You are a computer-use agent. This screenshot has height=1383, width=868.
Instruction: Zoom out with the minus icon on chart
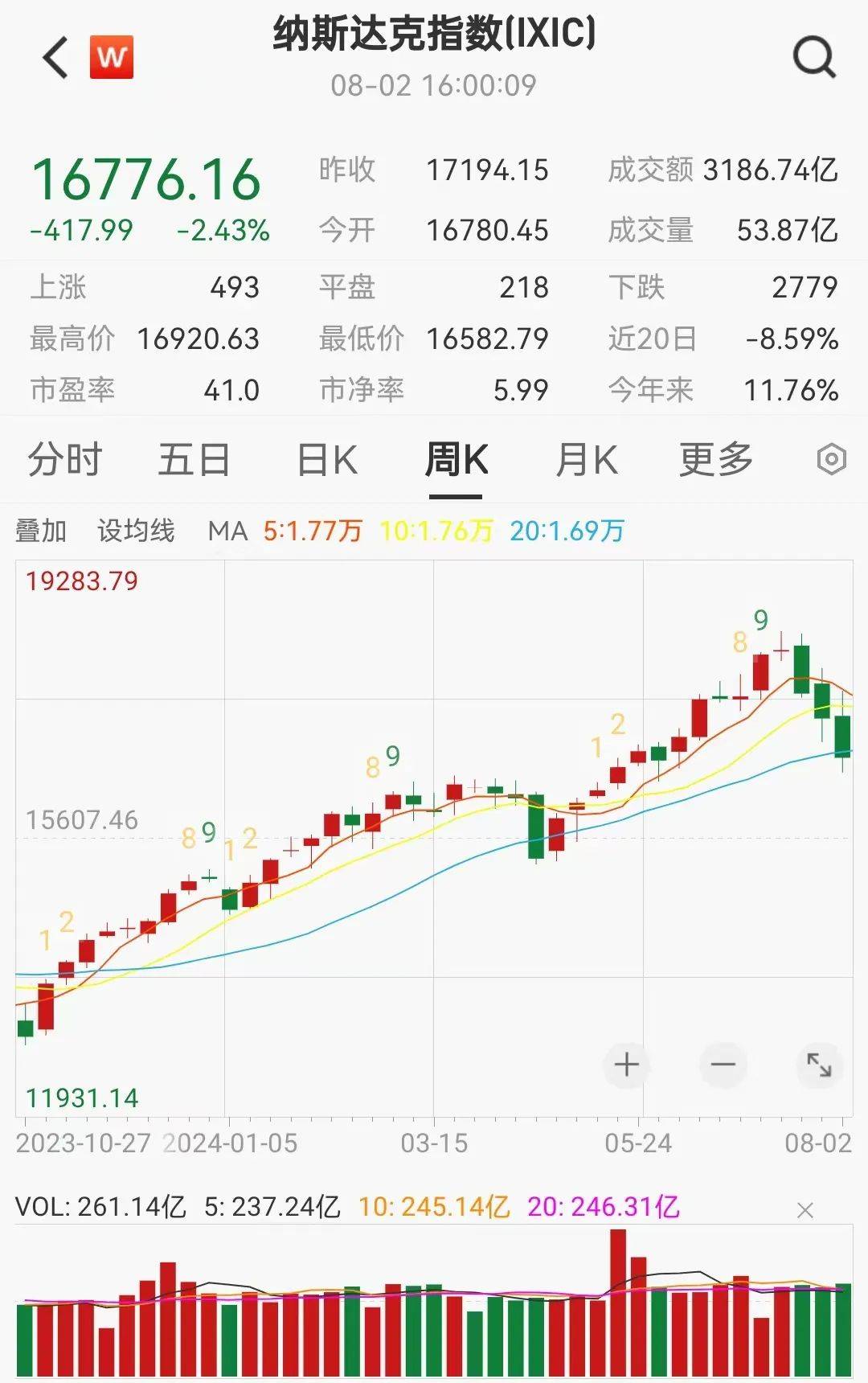(x=722, y=1064)
